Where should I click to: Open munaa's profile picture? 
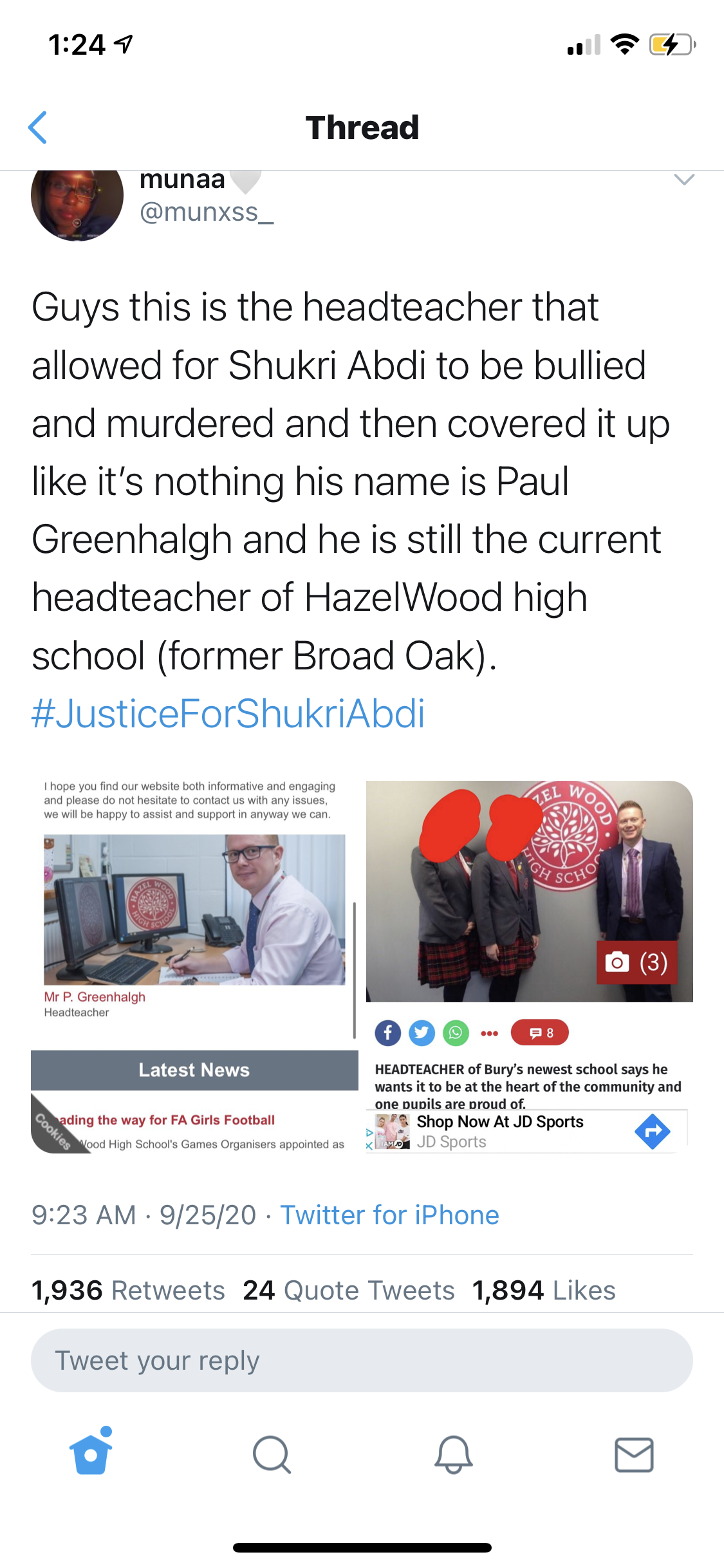[77, 201]
